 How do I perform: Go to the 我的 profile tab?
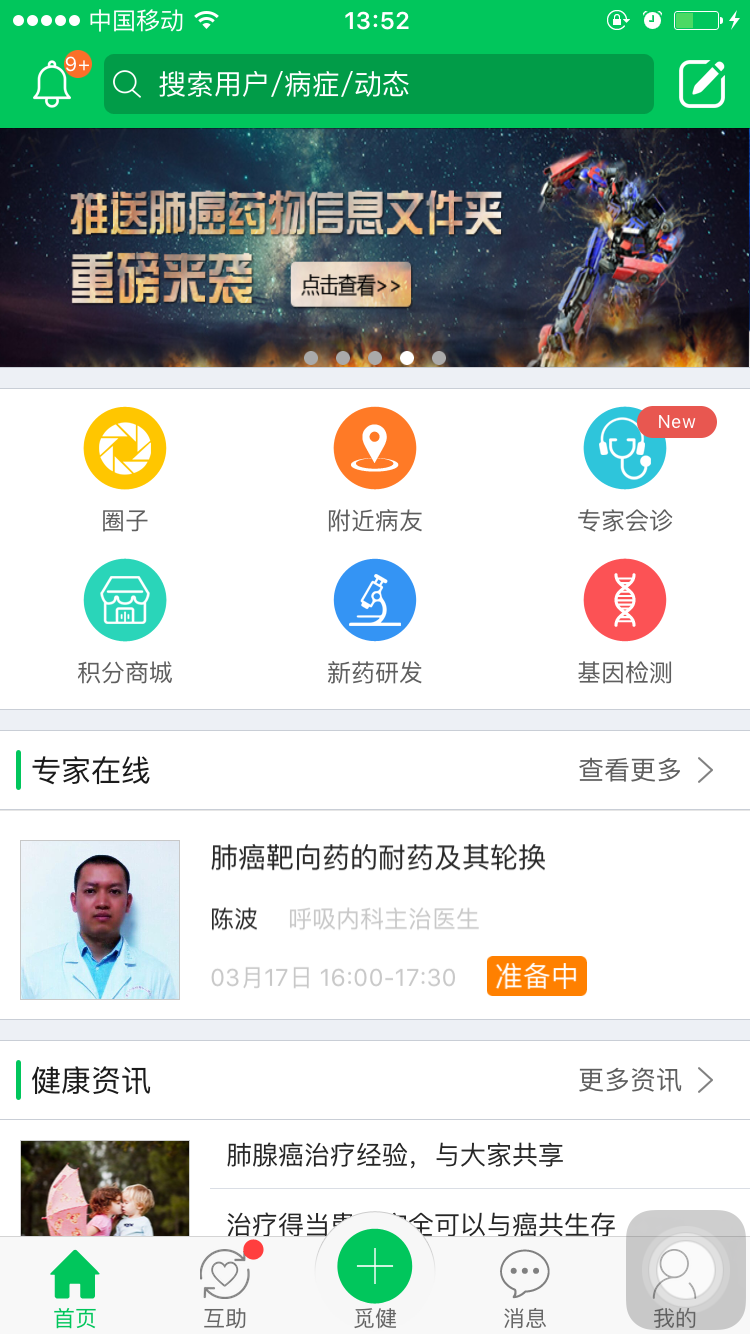click(675, 1288)
